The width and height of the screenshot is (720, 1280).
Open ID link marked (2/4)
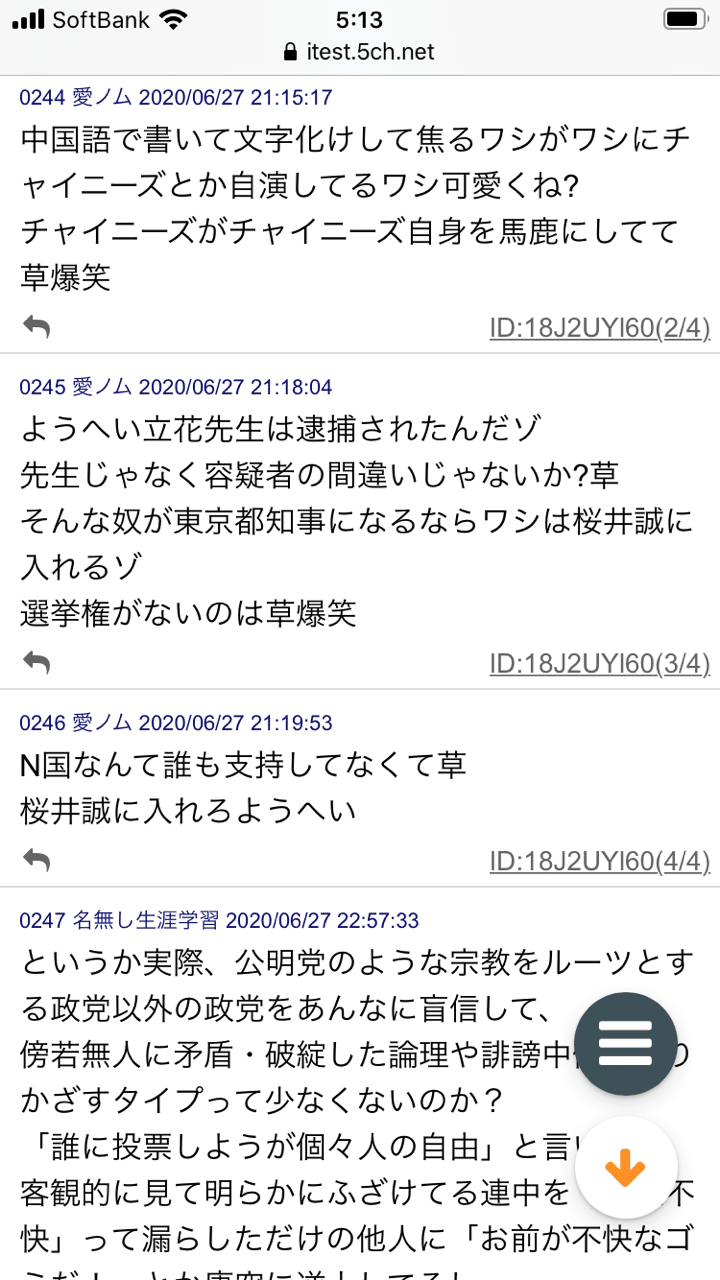599,328
